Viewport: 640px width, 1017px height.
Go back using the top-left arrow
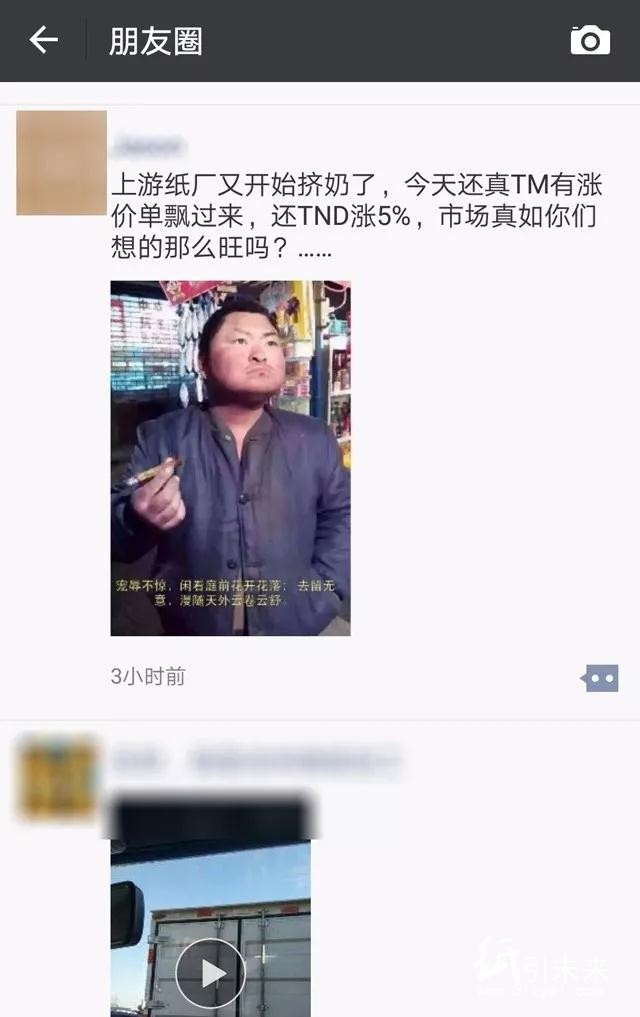pos(43,40)
